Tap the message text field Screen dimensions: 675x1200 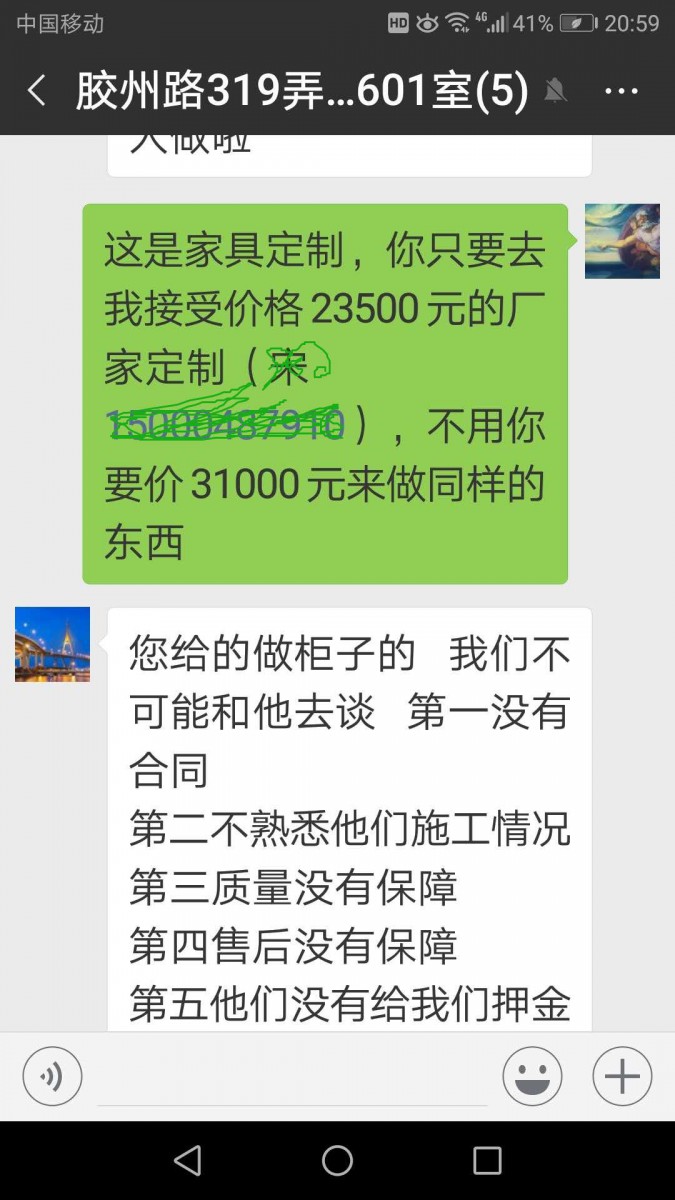tap(291, 1078)
